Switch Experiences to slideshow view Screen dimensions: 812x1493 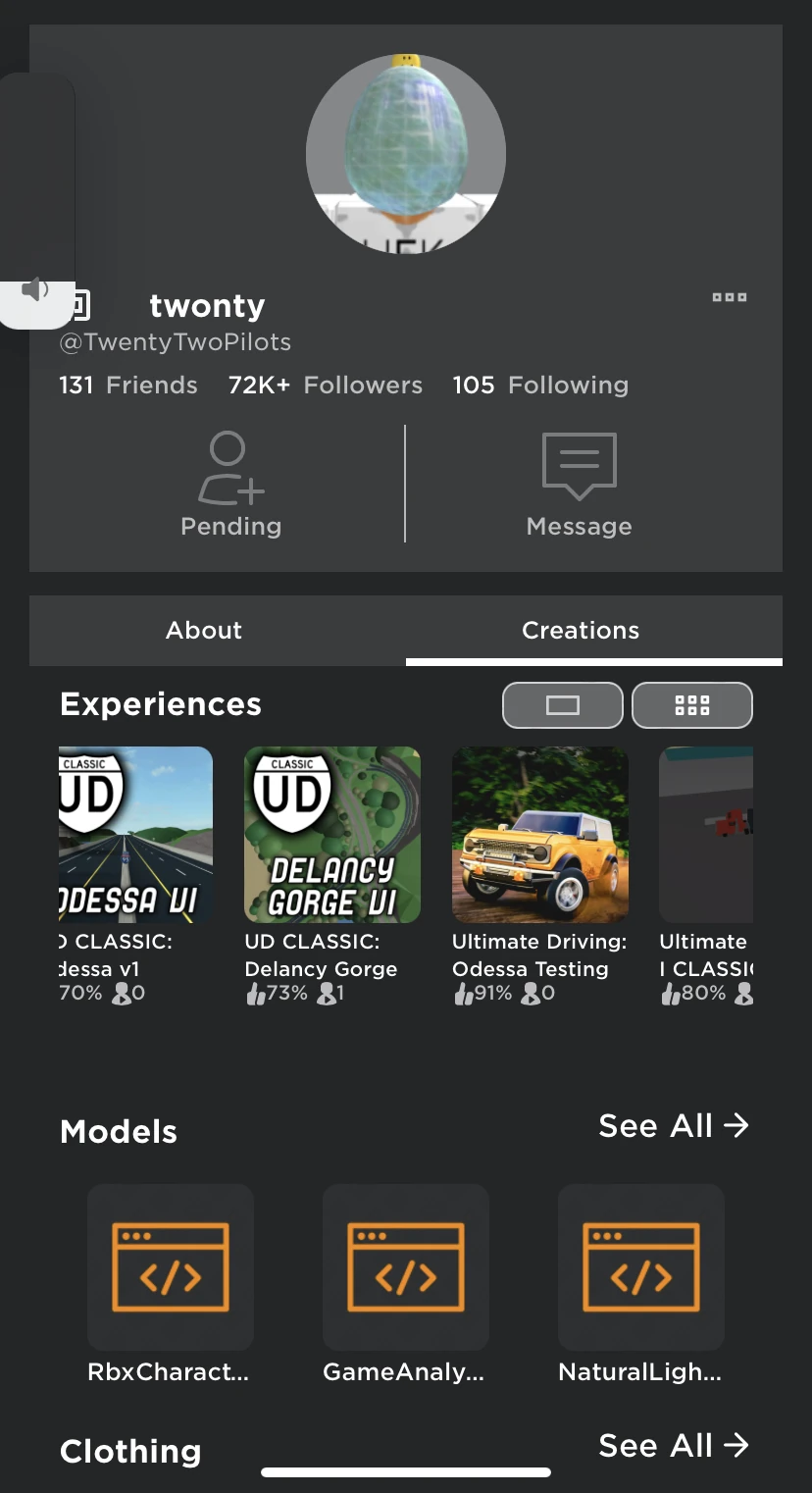point(562,705)
